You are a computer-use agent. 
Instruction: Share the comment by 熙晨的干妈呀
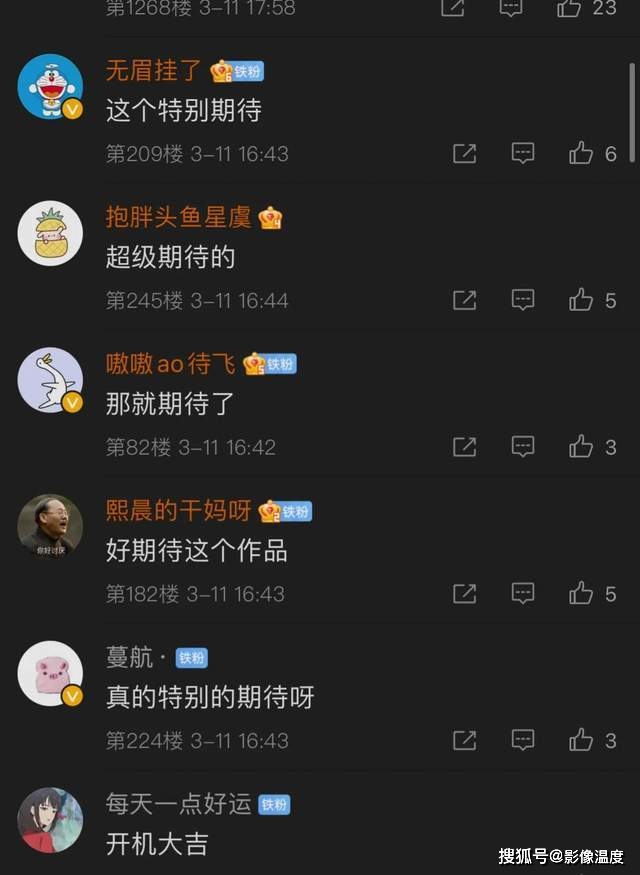coord(464,593)
